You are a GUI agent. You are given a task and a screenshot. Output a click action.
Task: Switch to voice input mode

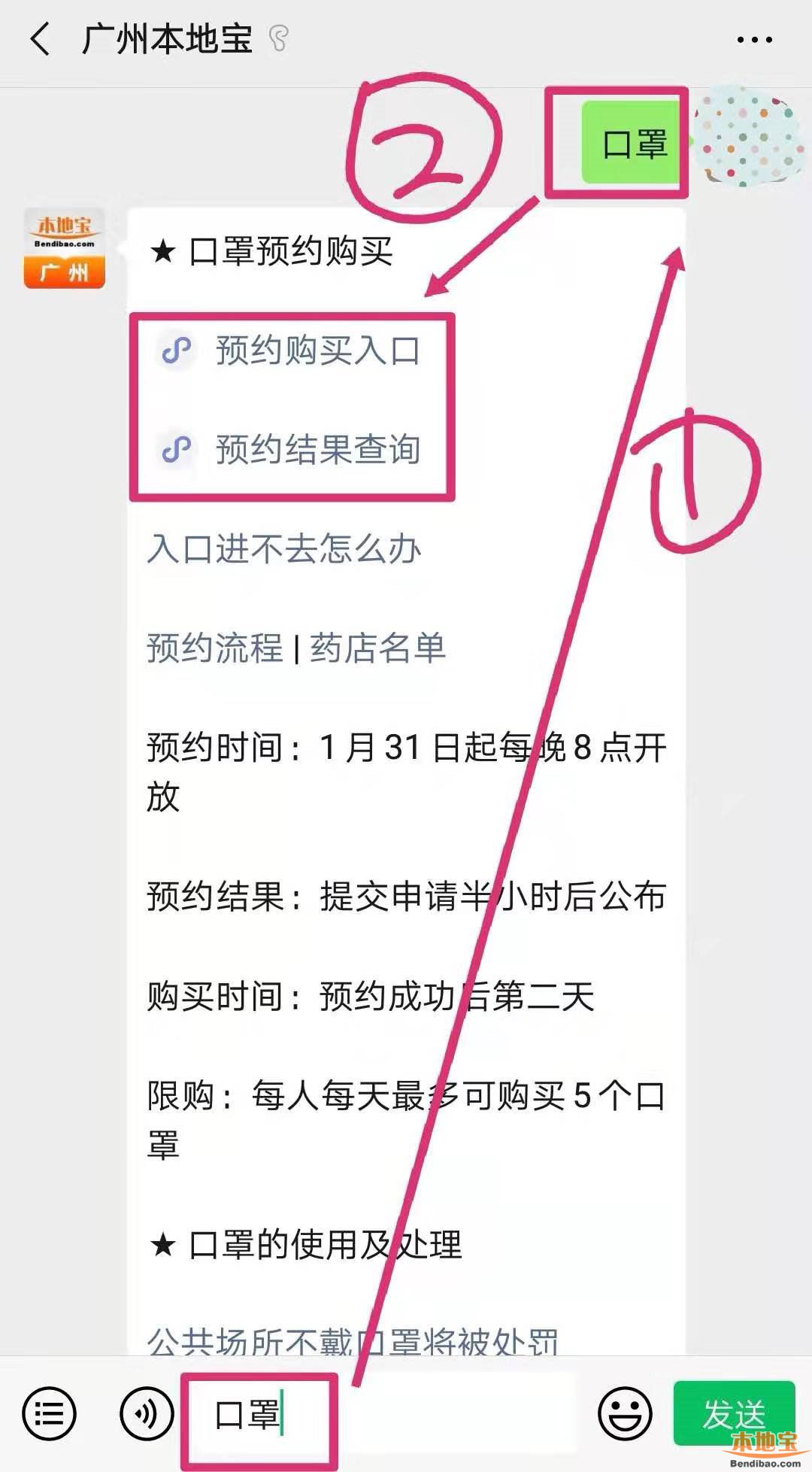tap(147, 1414)
